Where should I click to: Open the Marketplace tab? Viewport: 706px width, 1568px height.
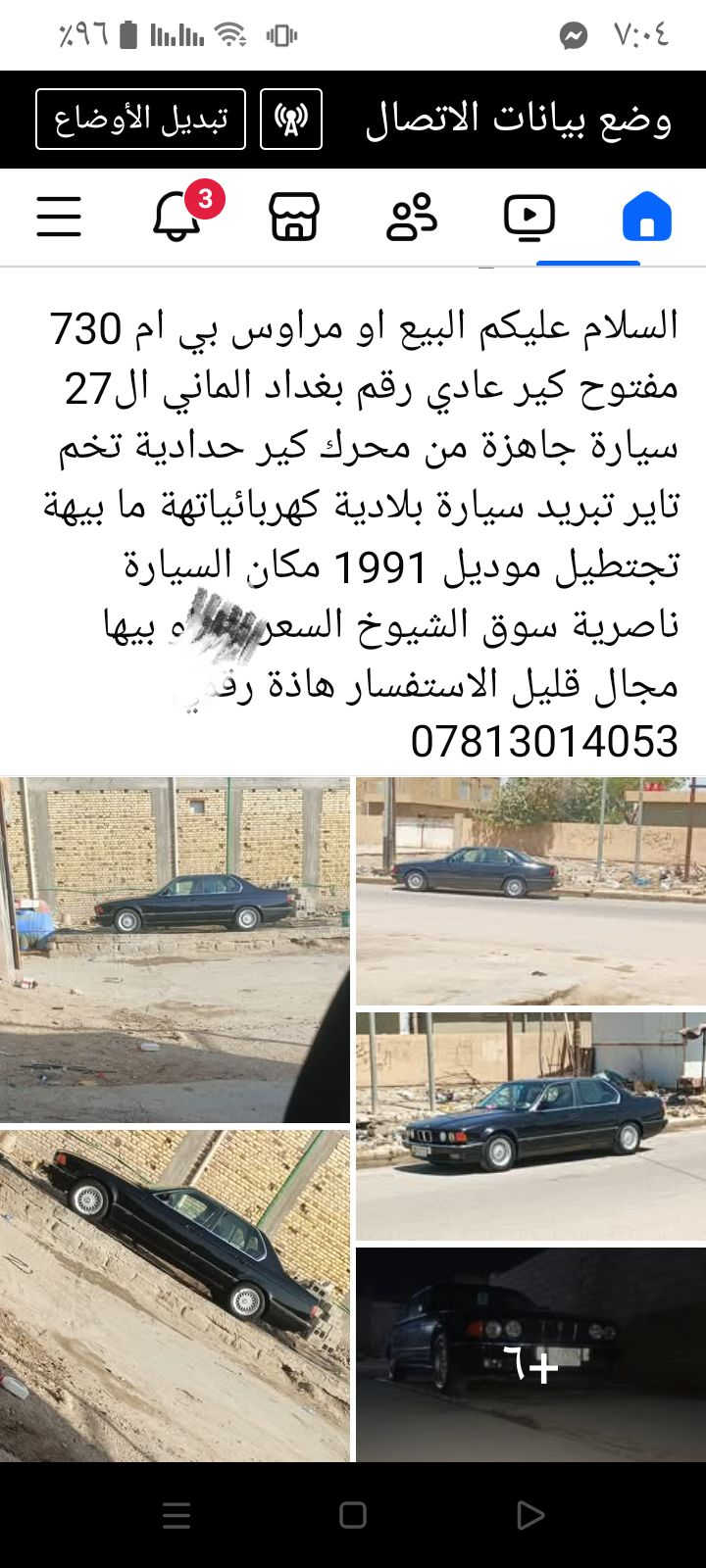294,217
